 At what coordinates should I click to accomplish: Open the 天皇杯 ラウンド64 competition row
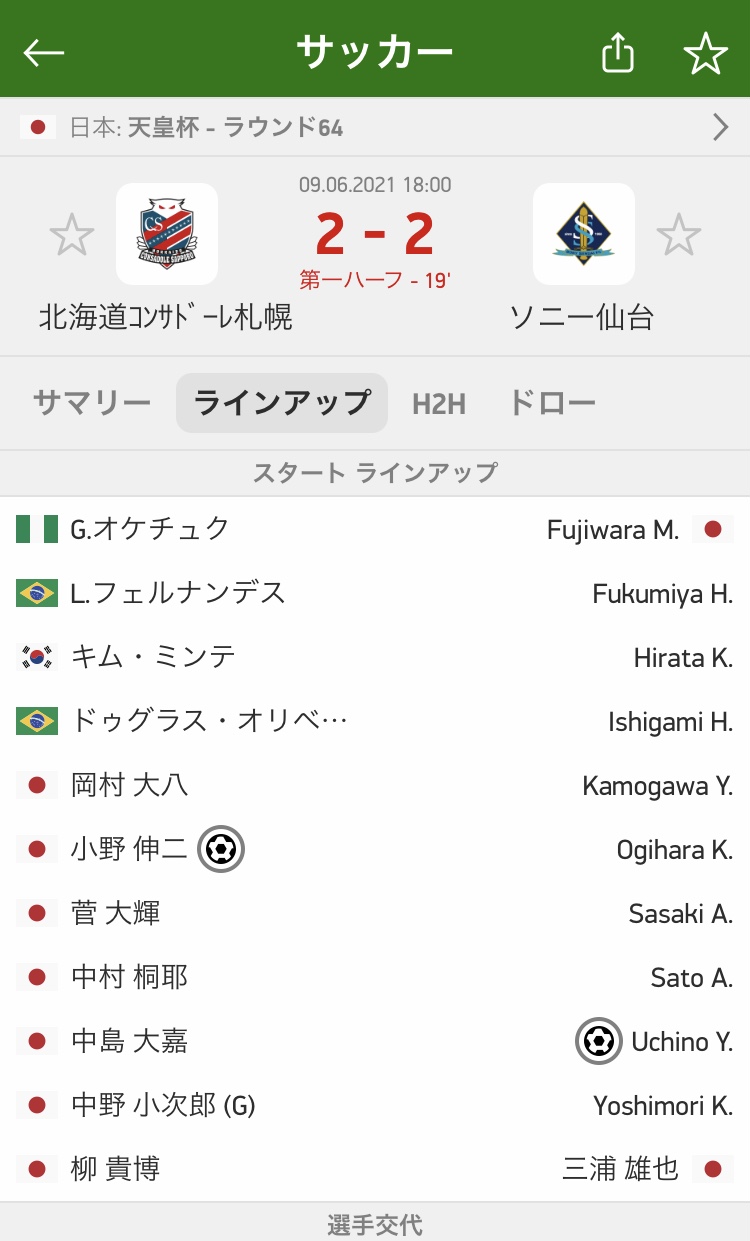click(x=375, y=127)
